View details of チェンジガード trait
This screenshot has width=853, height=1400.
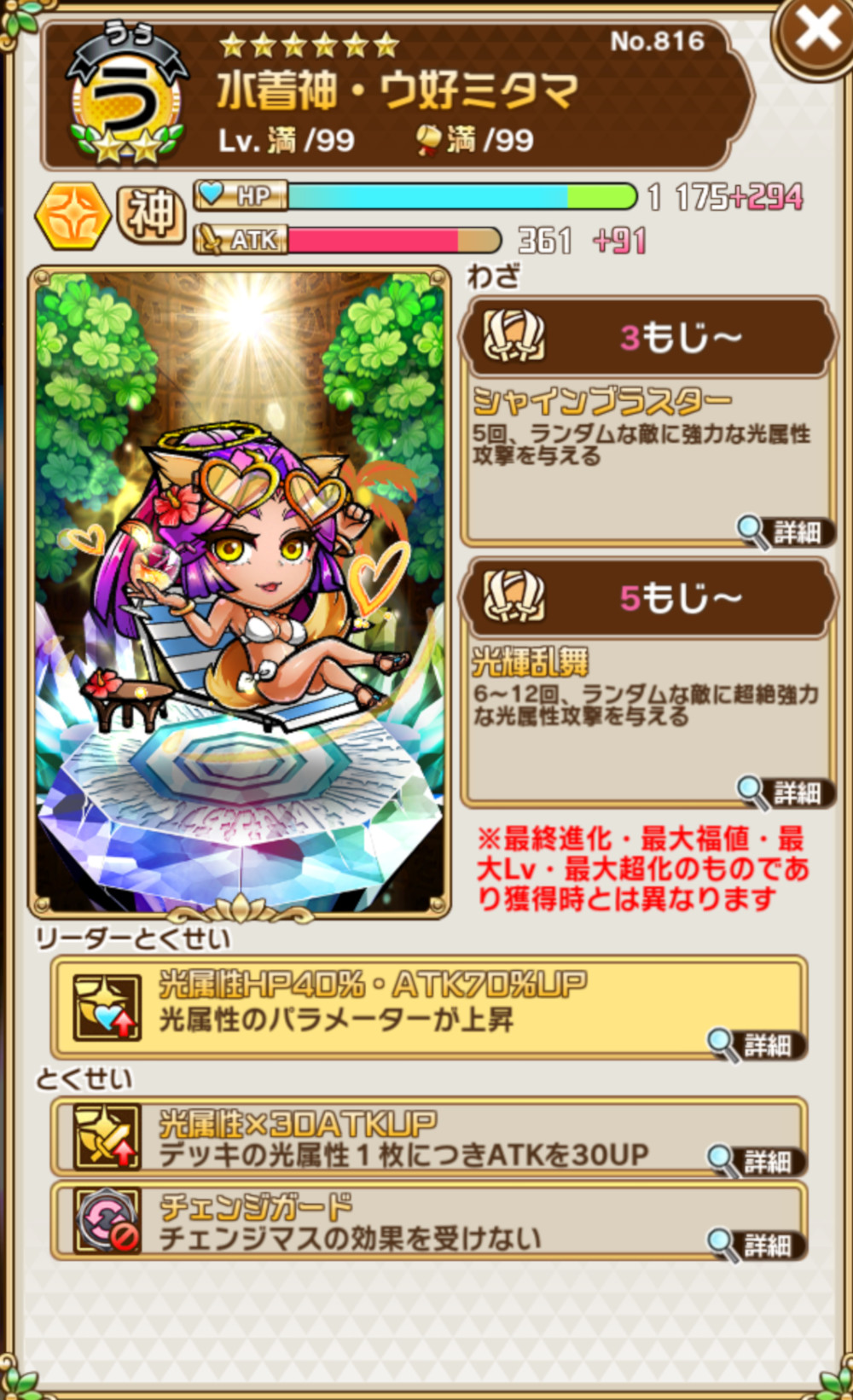click(x=757, y=1246)
